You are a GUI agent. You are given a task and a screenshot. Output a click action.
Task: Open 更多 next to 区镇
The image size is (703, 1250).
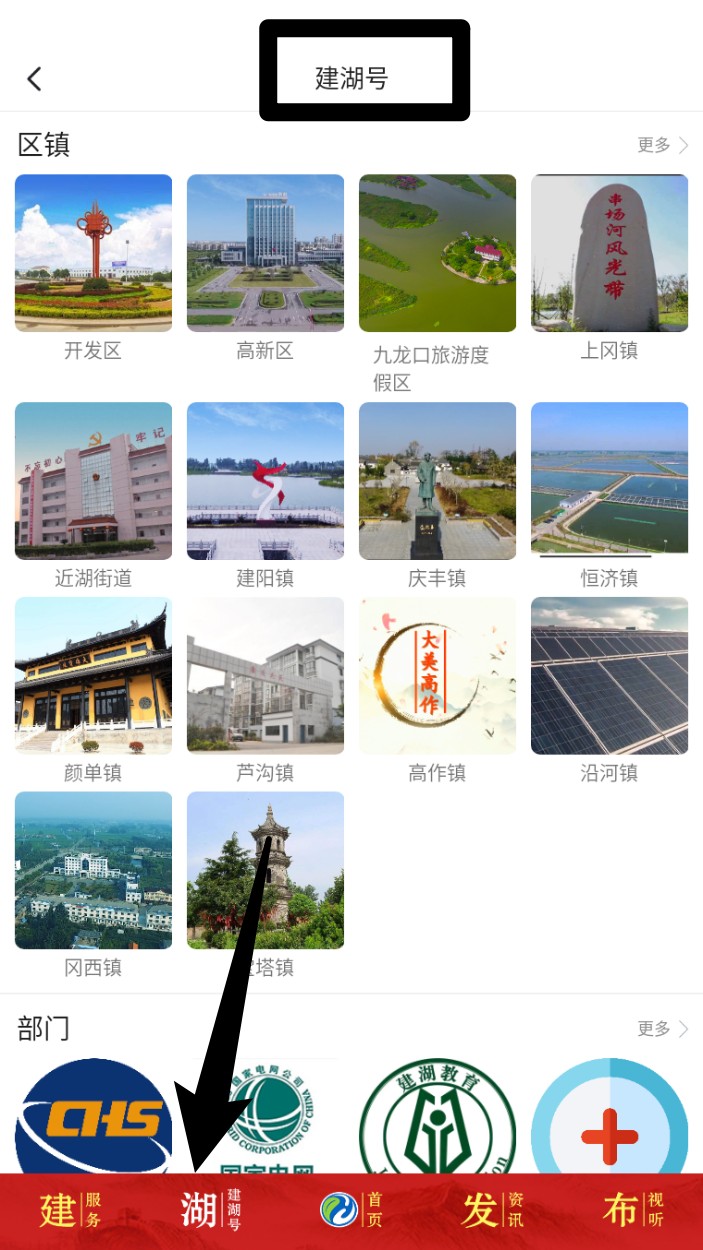(x=663, y=145)
